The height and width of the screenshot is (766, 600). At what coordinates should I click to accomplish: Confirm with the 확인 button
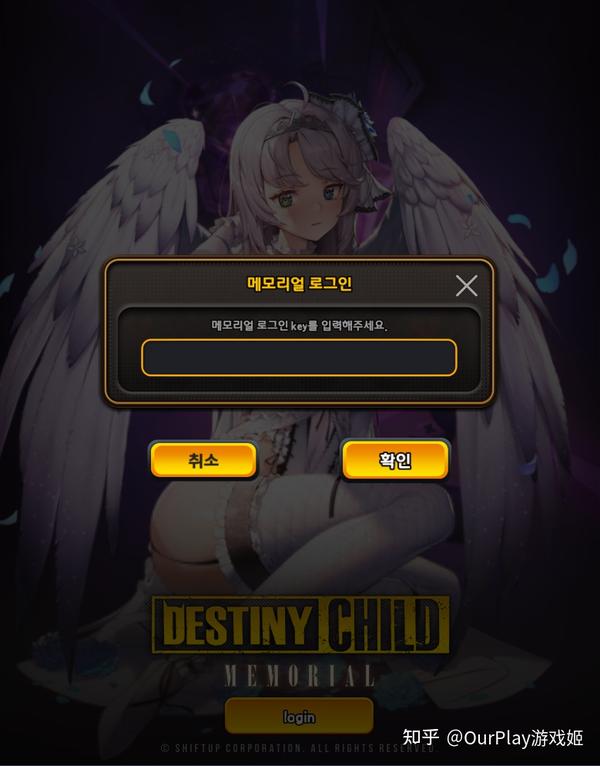pyautogui.click(x=395, y=460)
